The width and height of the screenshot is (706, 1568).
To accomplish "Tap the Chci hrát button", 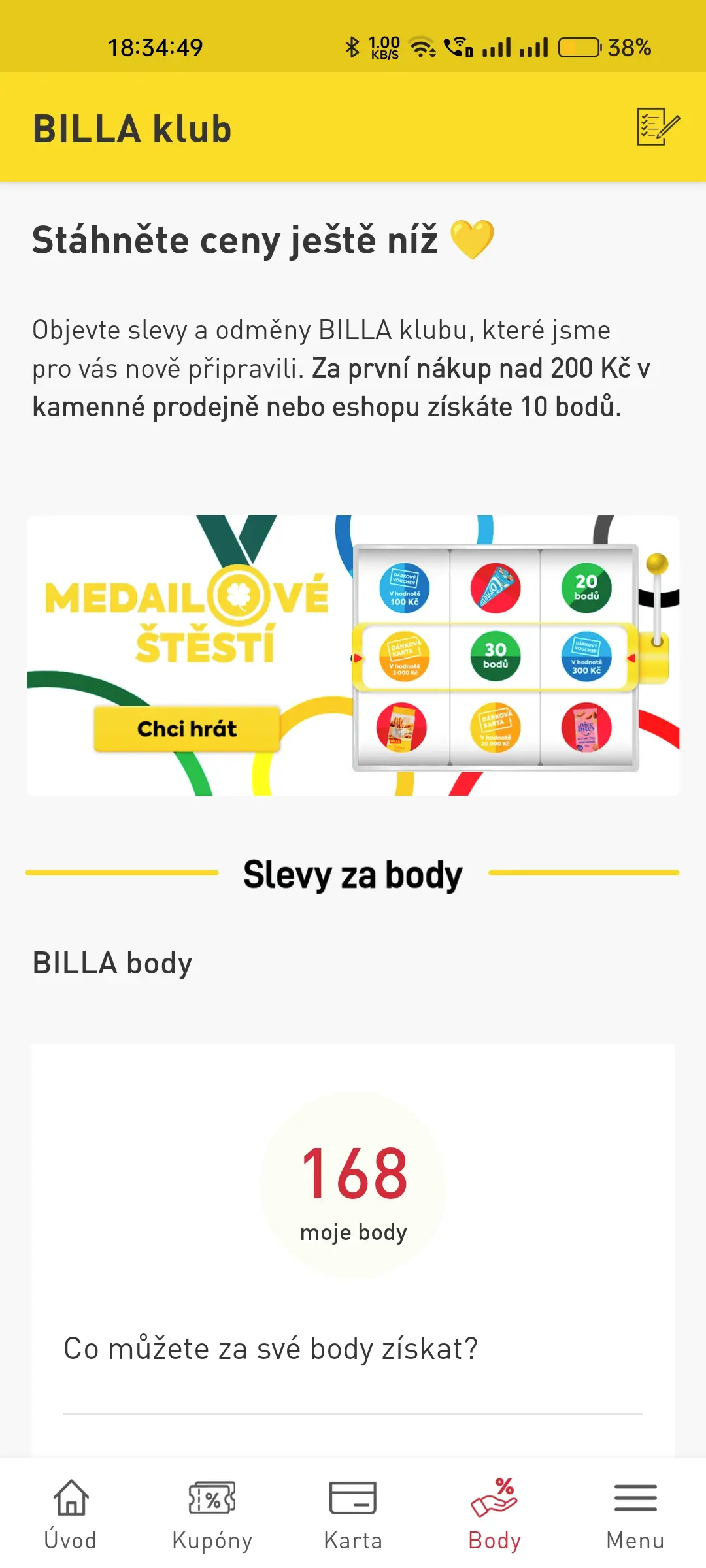I will 187,728.
